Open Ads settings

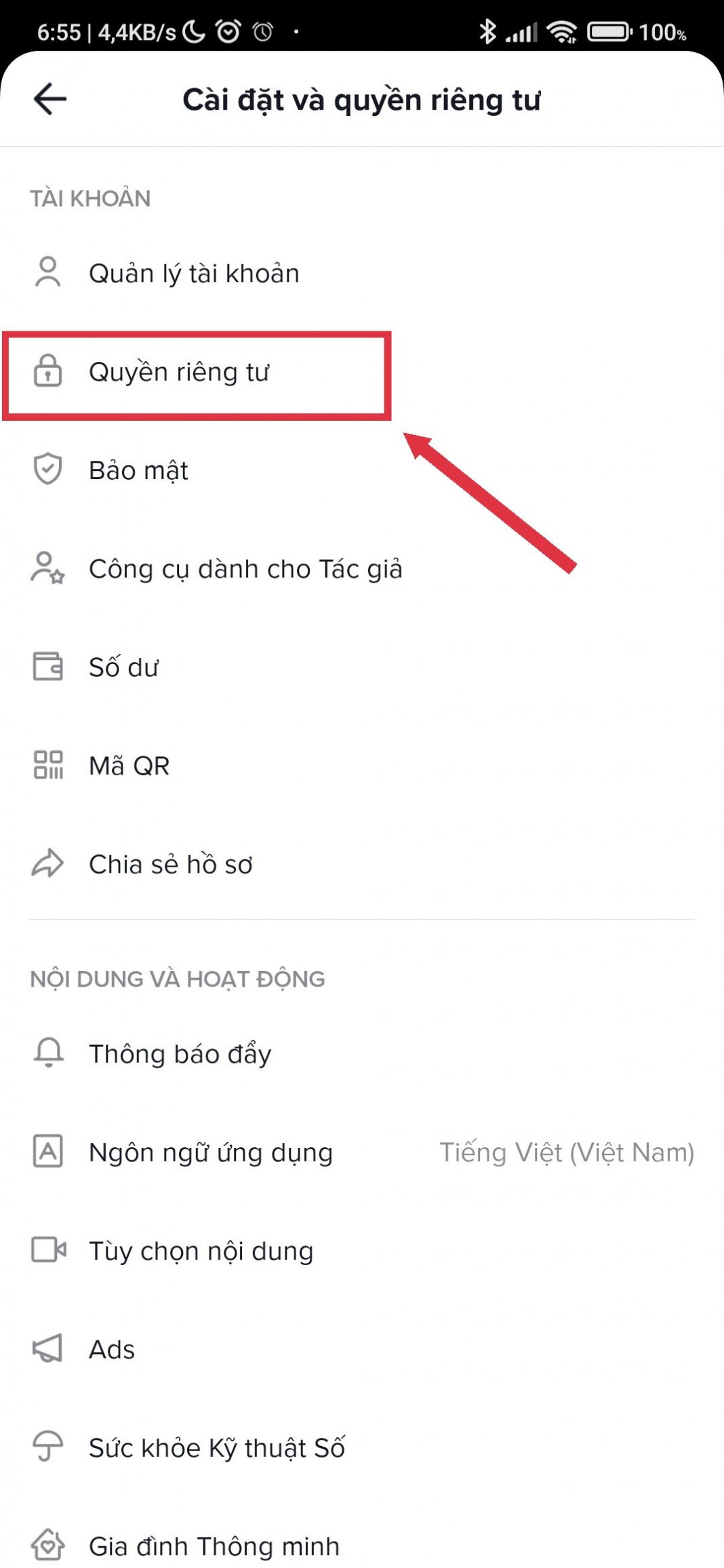coord(112,1349)
